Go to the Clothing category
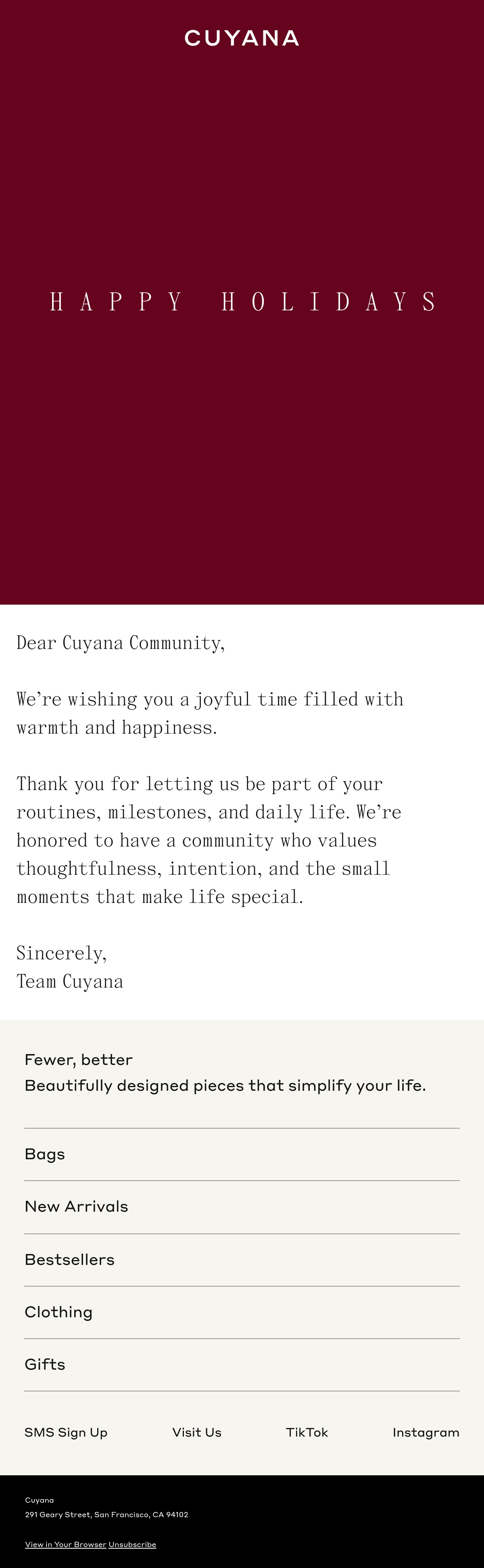This screenshot has width=484, height=1568. coord(242,1312)
